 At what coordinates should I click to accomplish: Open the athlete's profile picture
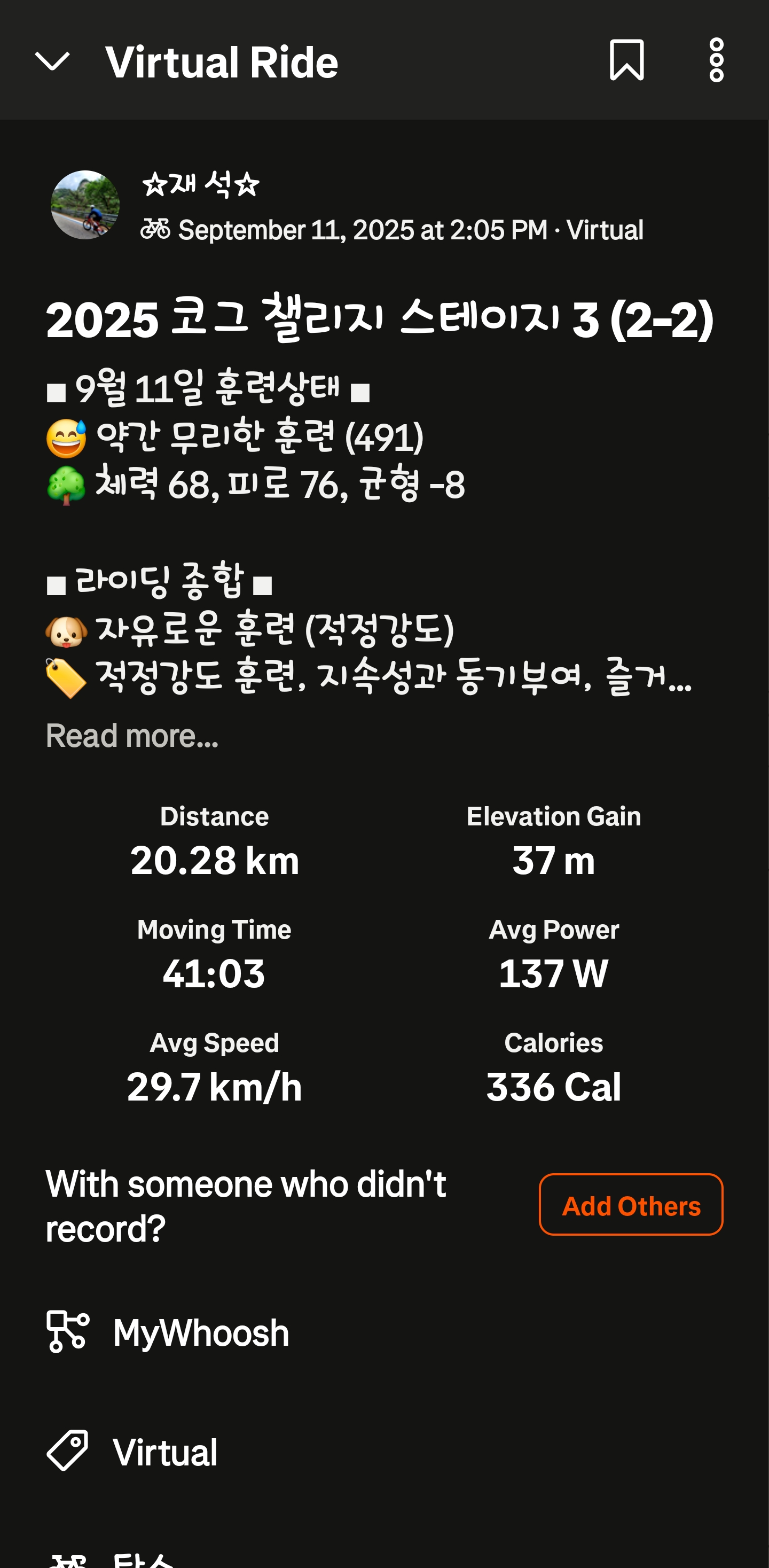(x=85, y=205)
